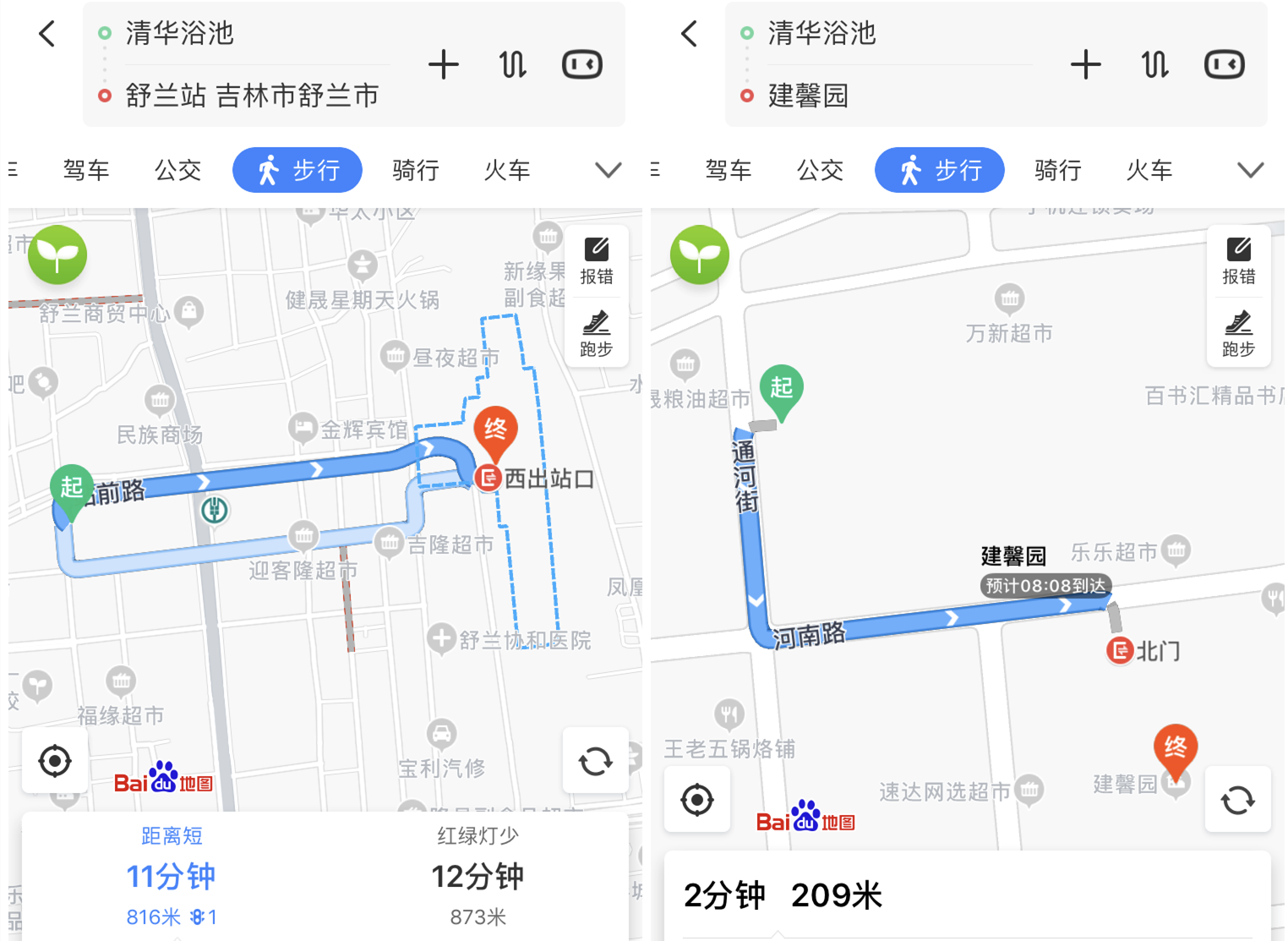Screen dimensions: 1288x941
Task: Open the green leaf icon near 舒兰商贸中心
Action: pos(57,254)
